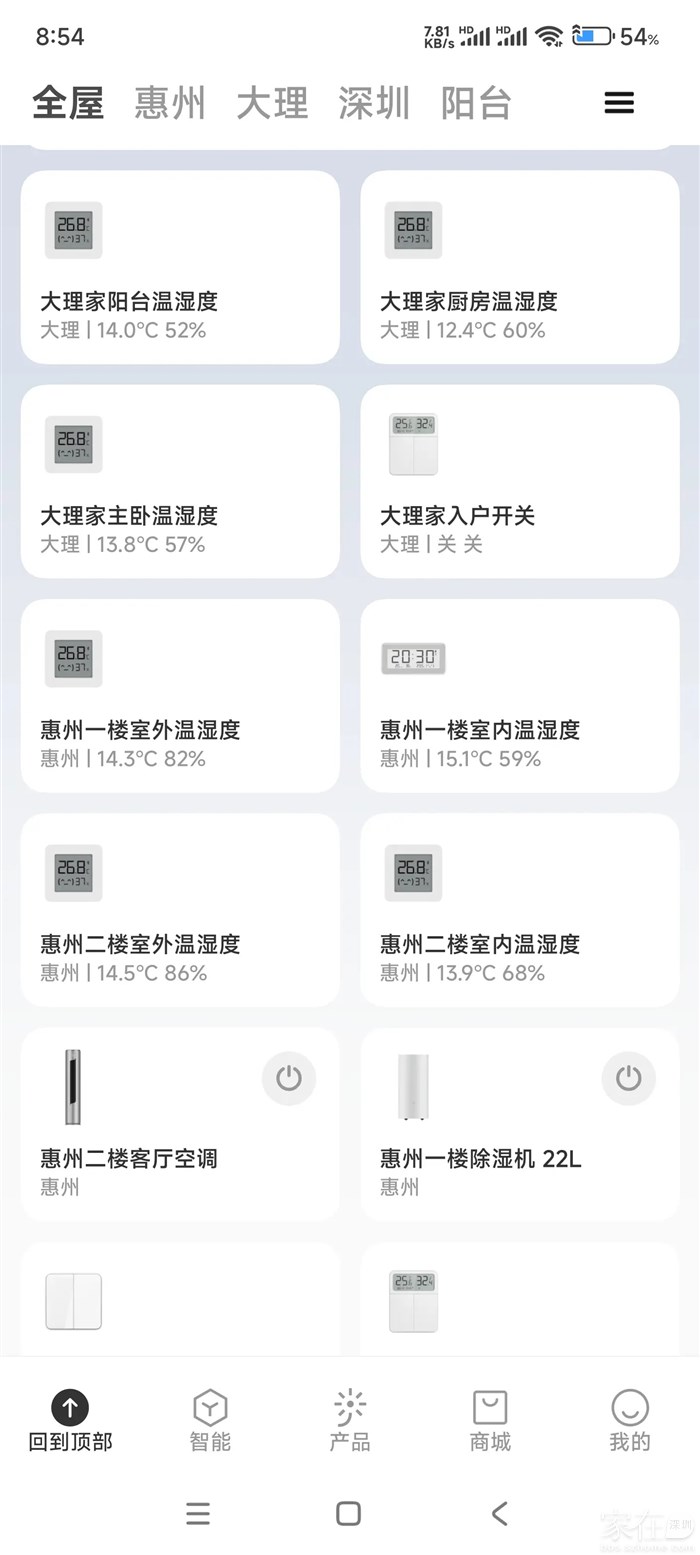Select the 阳台 tab
The height and width of the screenshot is (1555, 700).
476,103
